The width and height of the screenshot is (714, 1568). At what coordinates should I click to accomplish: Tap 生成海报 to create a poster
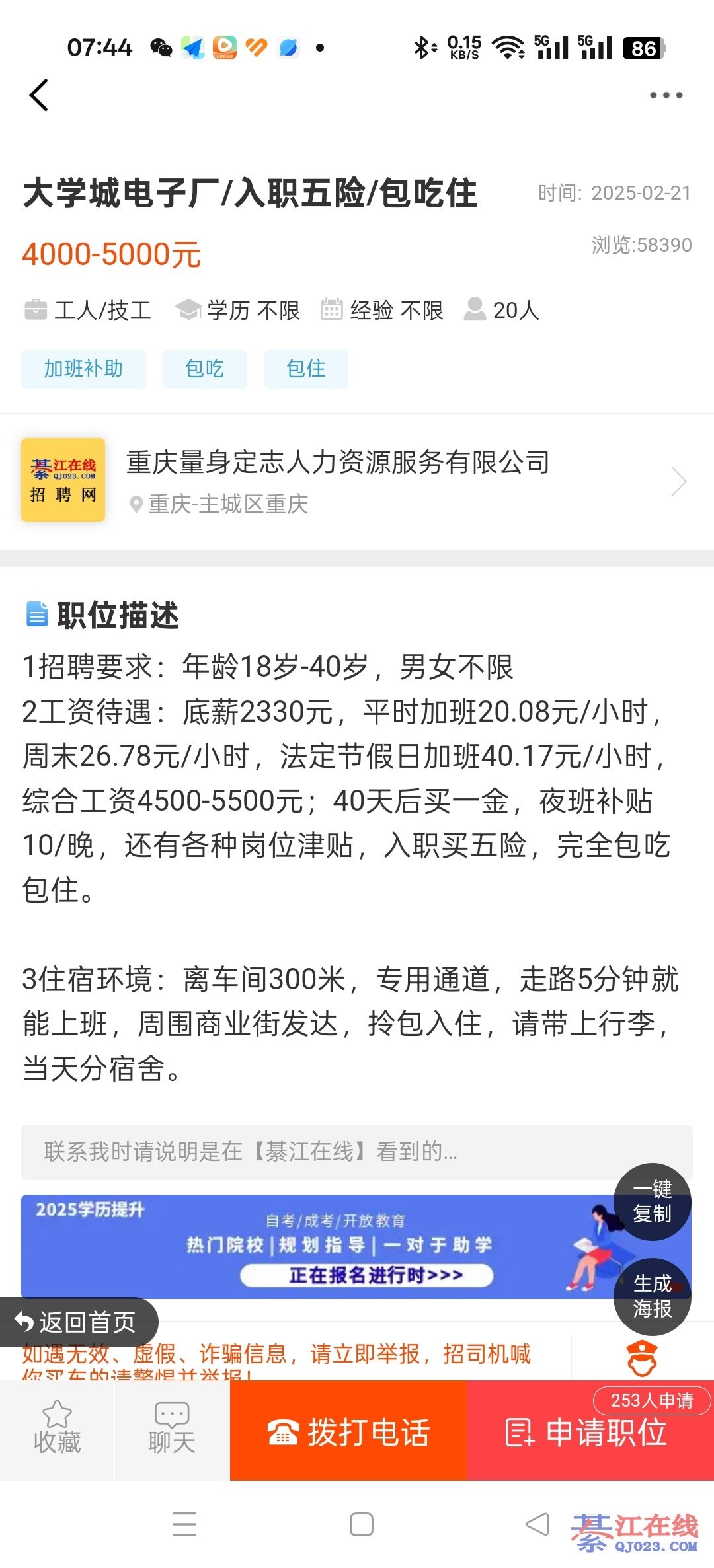point(652,1296)
